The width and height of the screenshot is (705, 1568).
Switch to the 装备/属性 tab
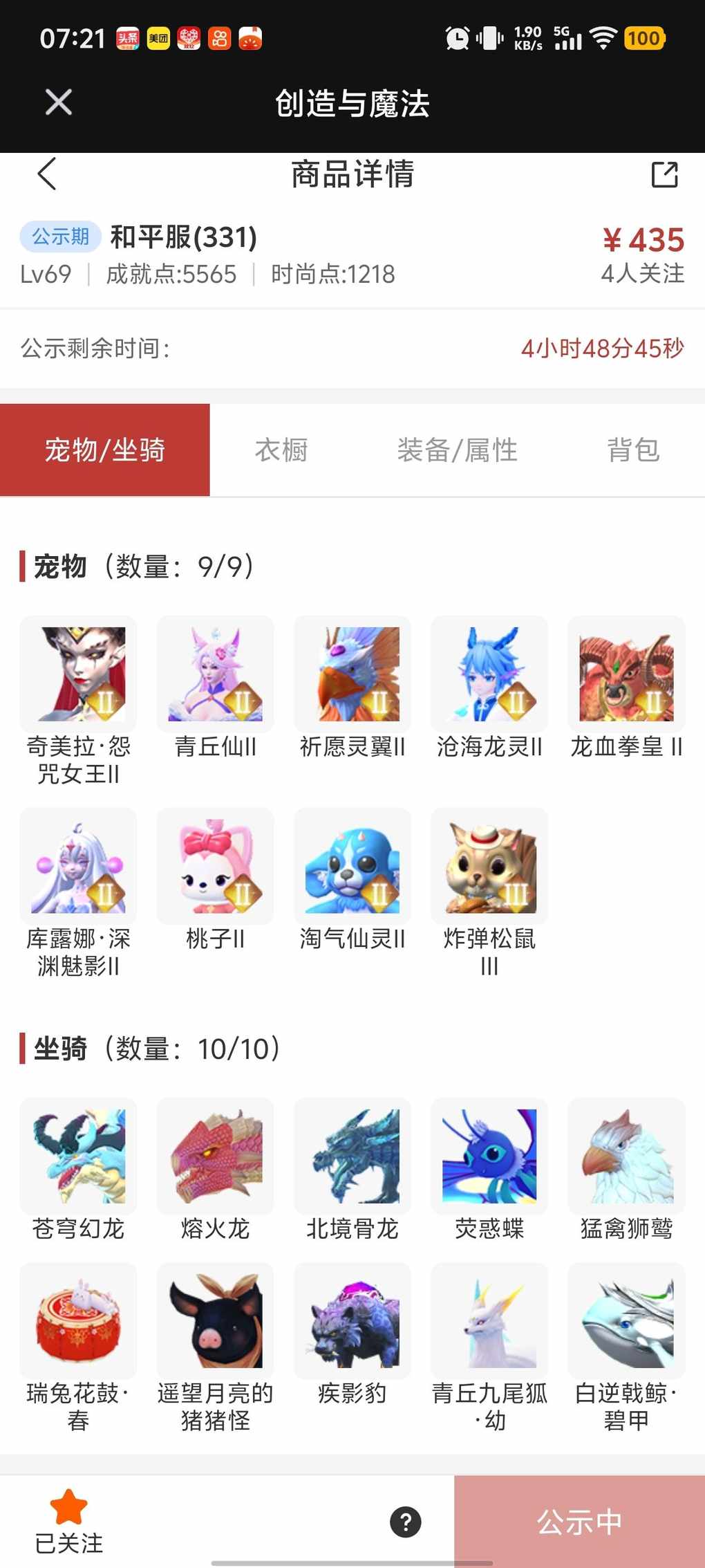pos(457,450)
